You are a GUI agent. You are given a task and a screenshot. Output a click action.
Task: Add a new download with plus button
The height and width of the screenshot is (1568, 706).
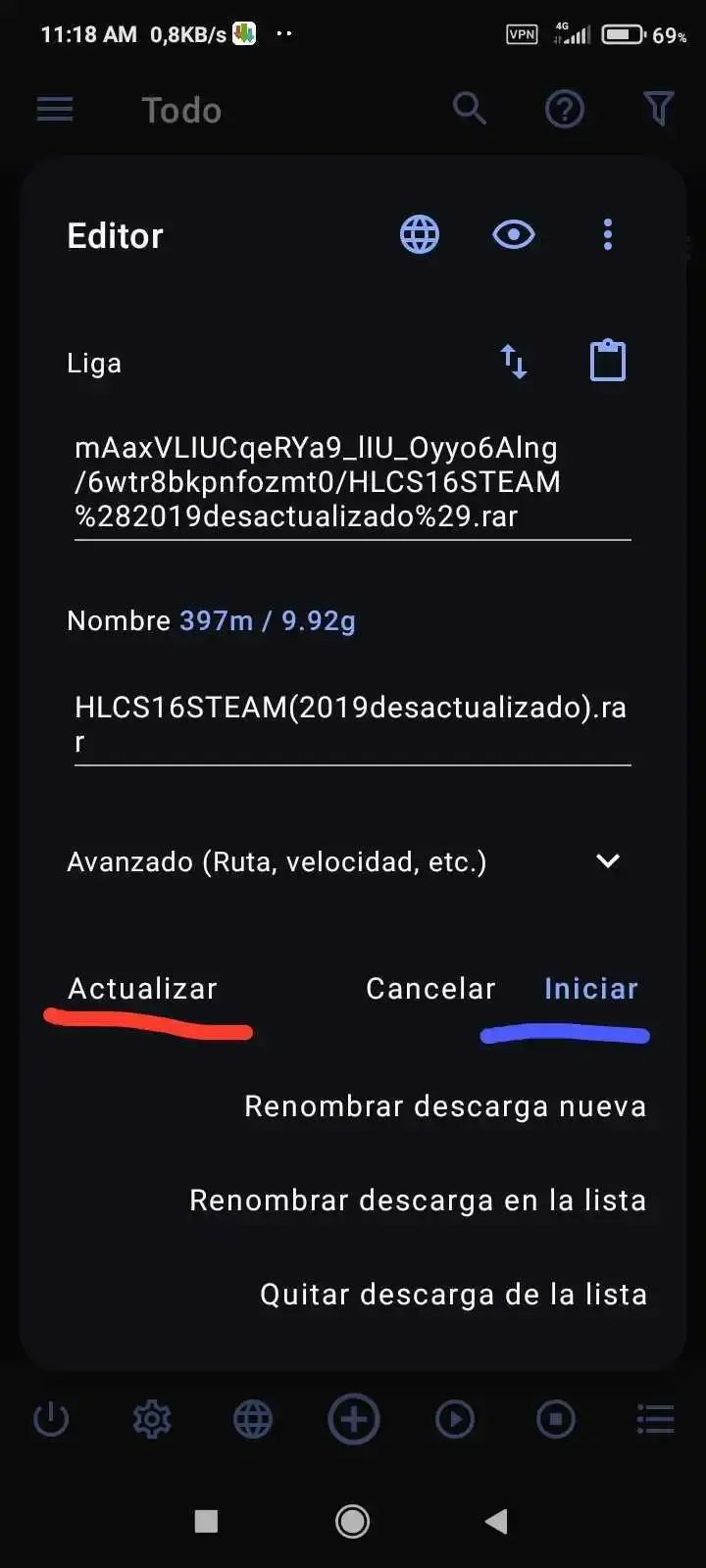(353, 1419)
